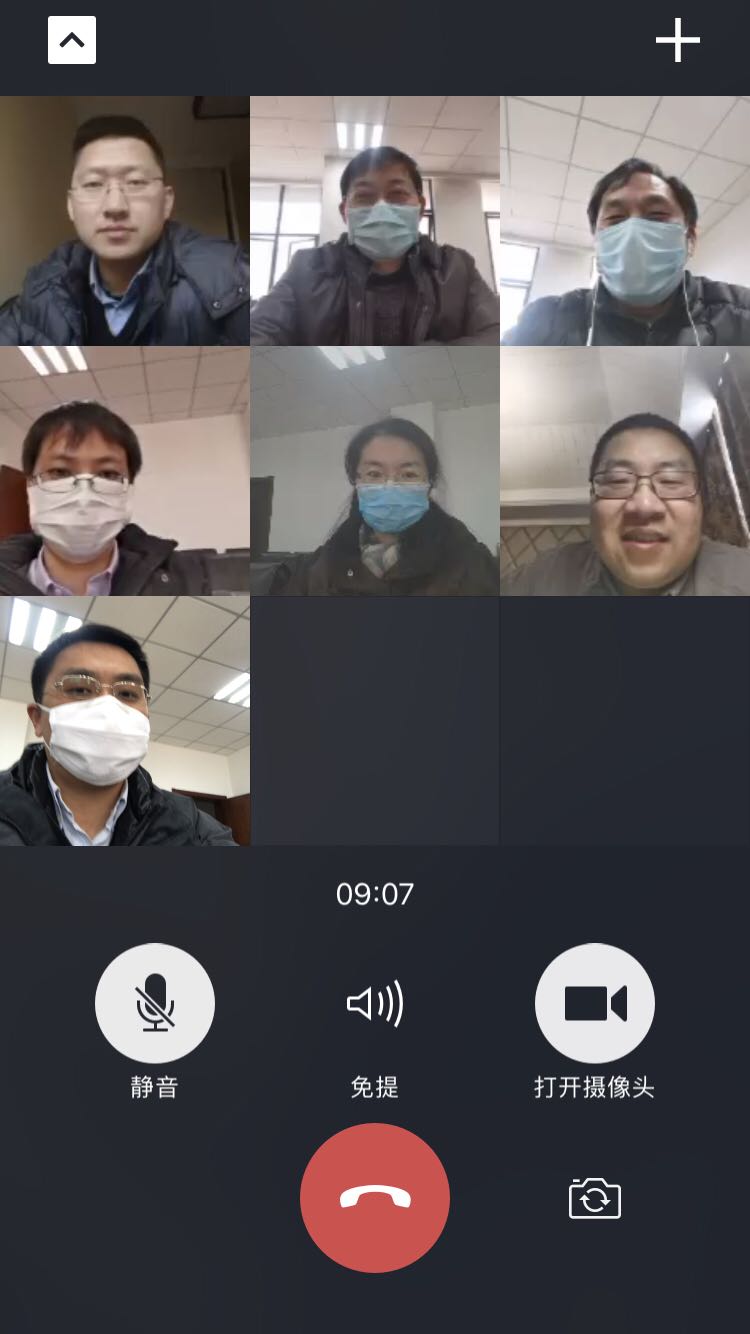Toggle the 免提 speakerphone button
750x1334 pixels.
click(x=375, y=1003)
